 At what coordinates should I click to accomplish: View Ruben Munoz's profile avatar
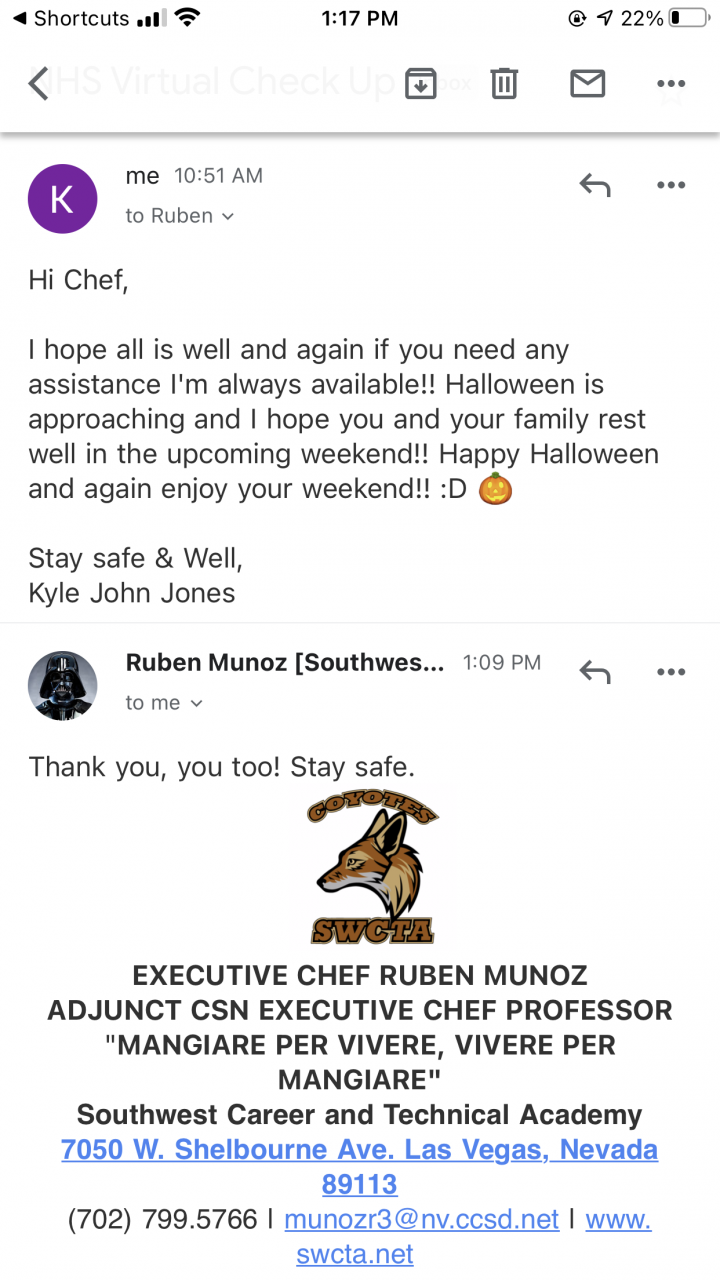pyautogui.click(x=63, y=685)
